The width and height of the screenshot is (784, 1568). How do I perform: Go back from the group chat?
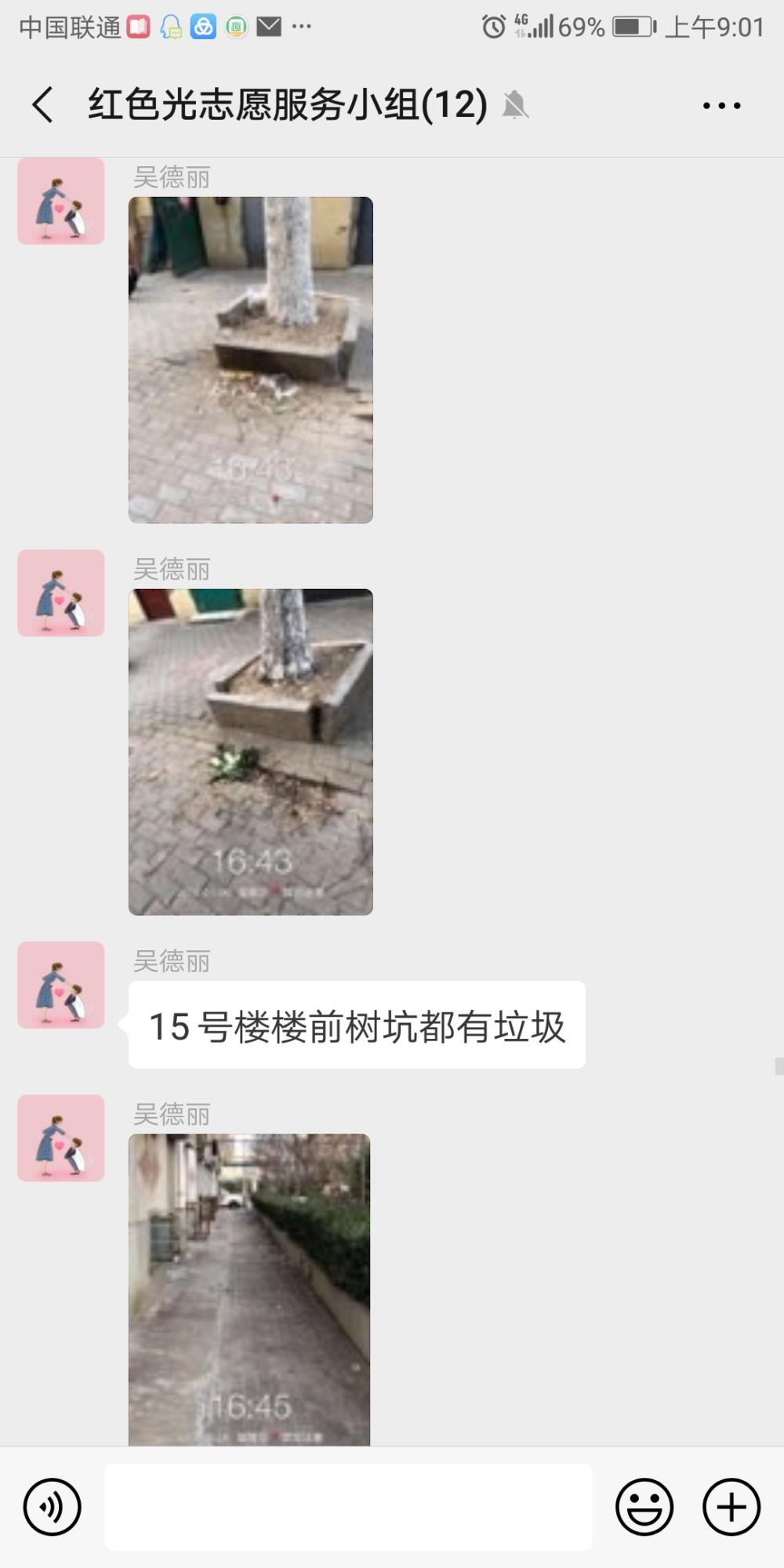[x=43, y=105]
